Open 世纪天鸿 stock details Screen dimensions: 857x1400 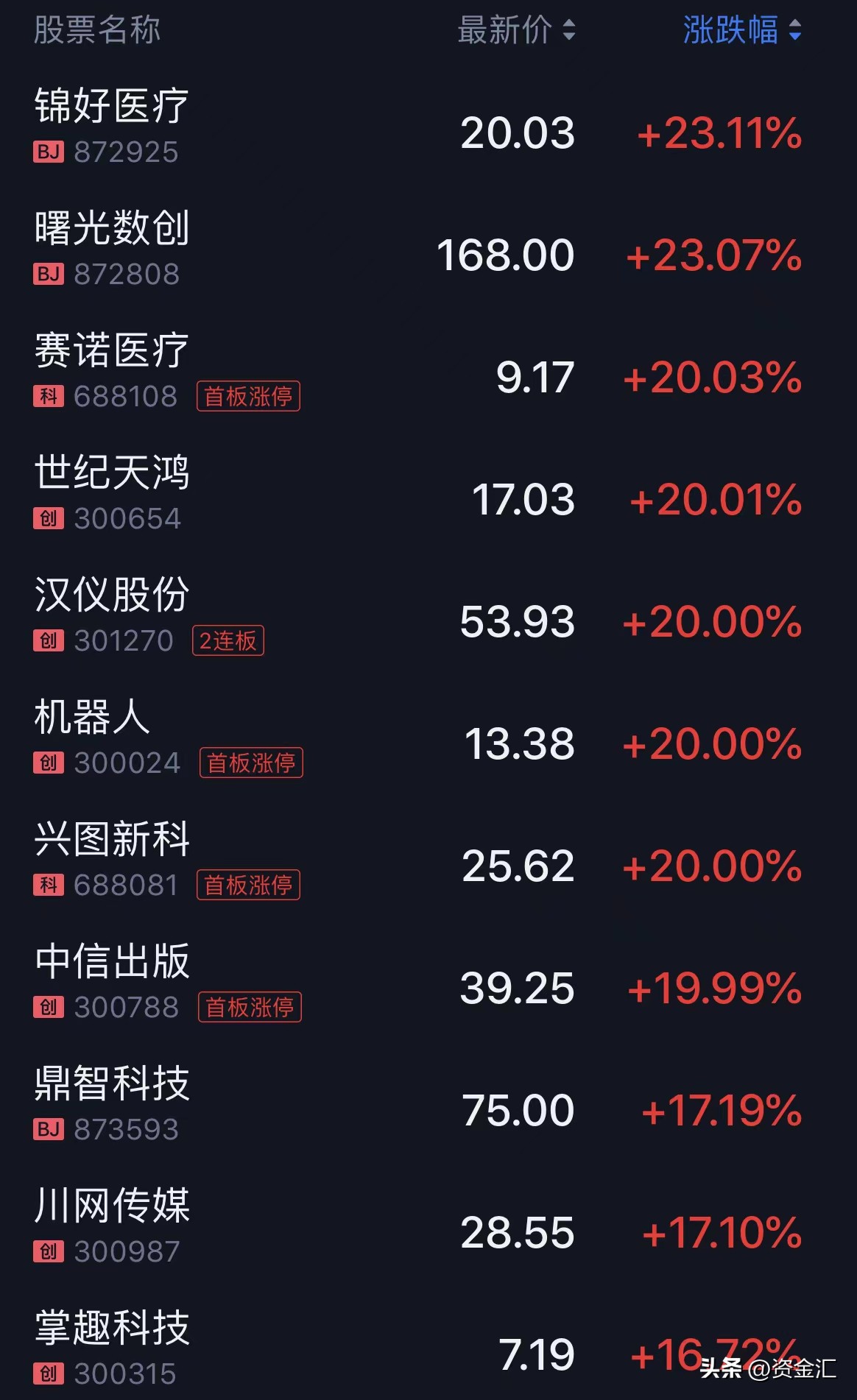coord(112,473)
